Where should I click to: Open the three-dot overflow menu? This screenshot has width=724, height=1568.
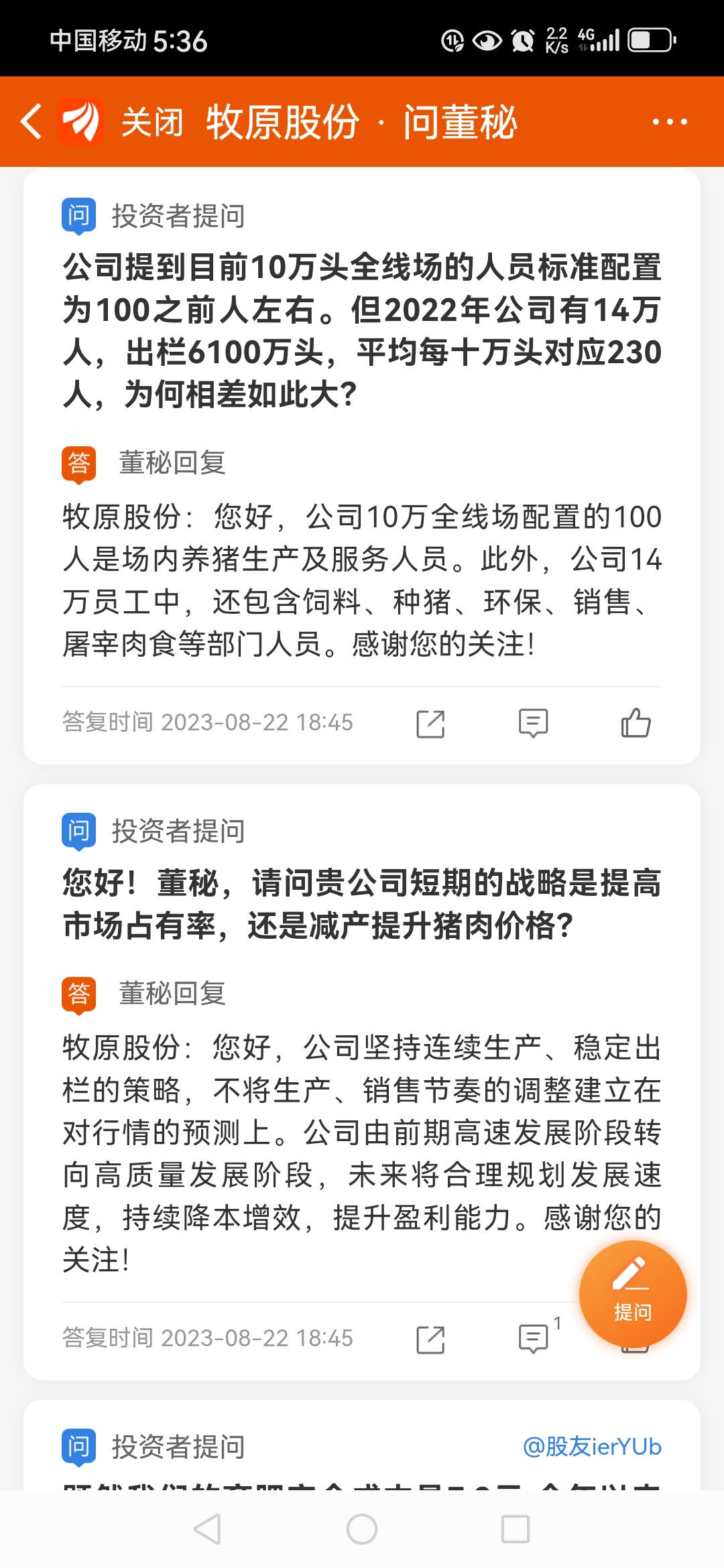click(x=669, y=122)
